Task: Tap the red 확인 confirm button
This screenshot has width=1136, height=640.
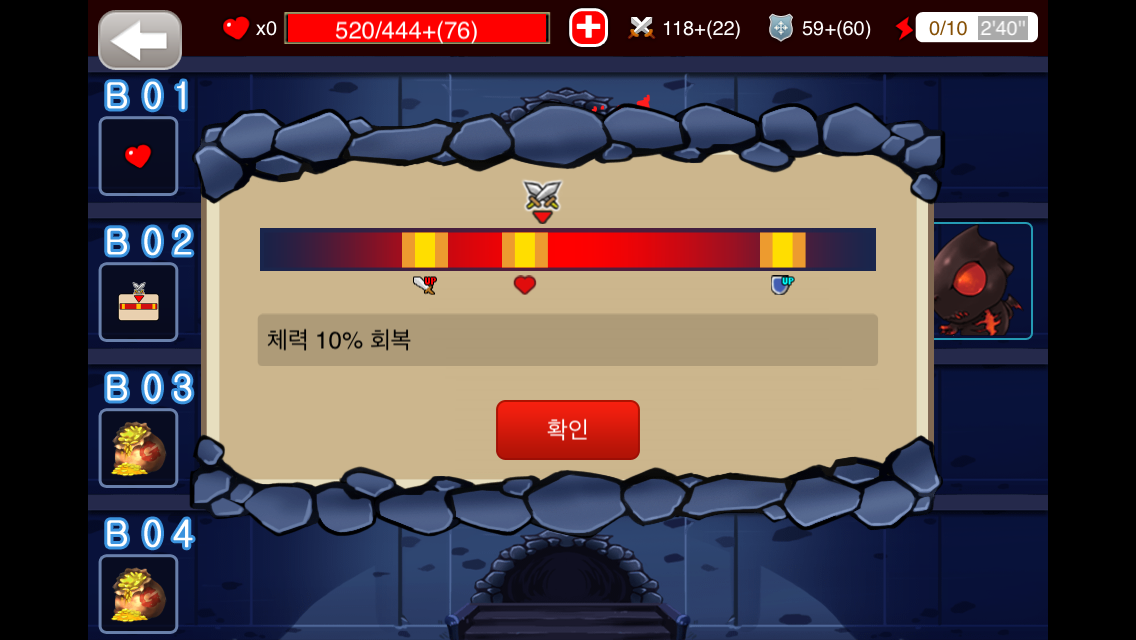Action: click(x=567, y=430)
